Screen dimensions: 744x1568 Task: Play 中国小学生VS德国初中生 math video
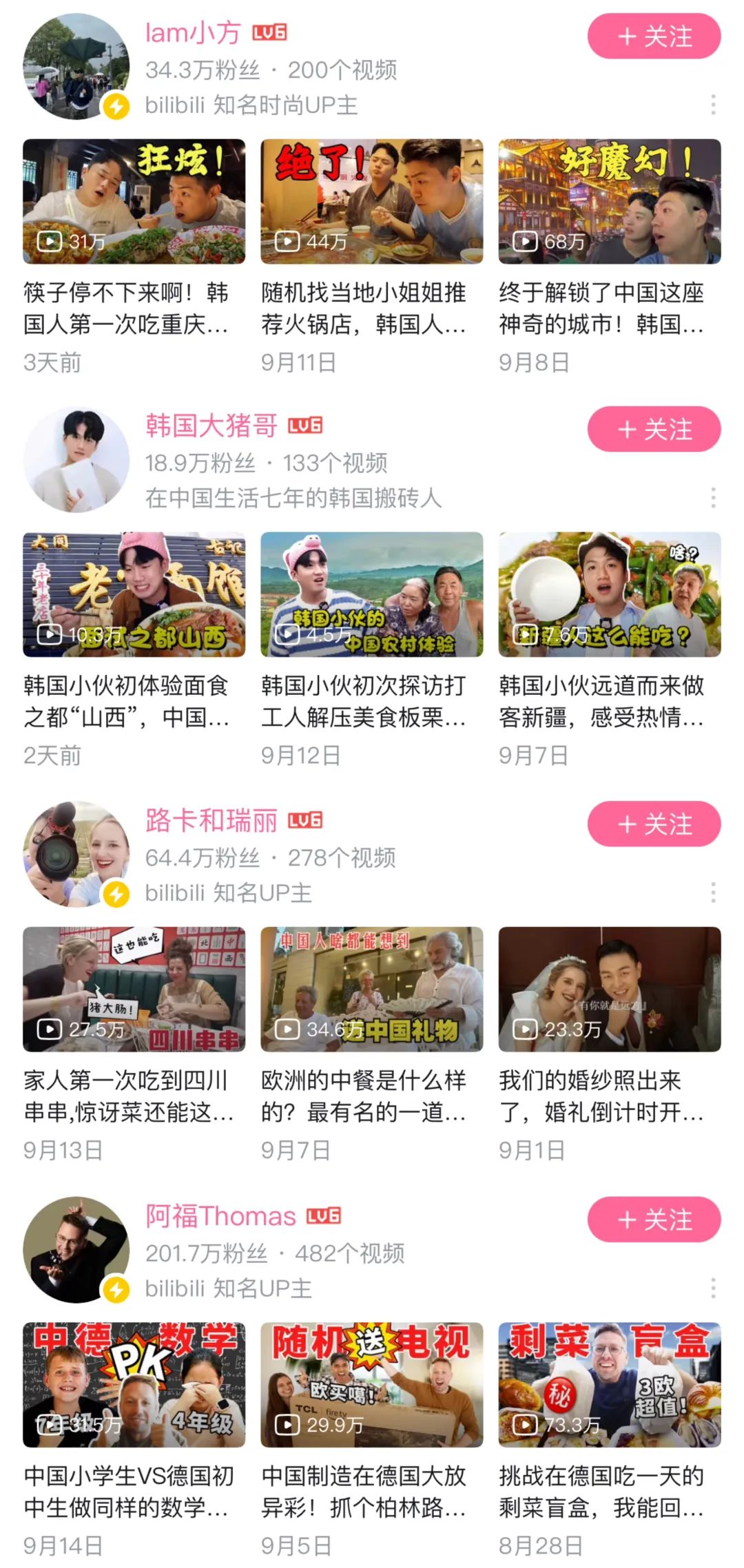134,1384
